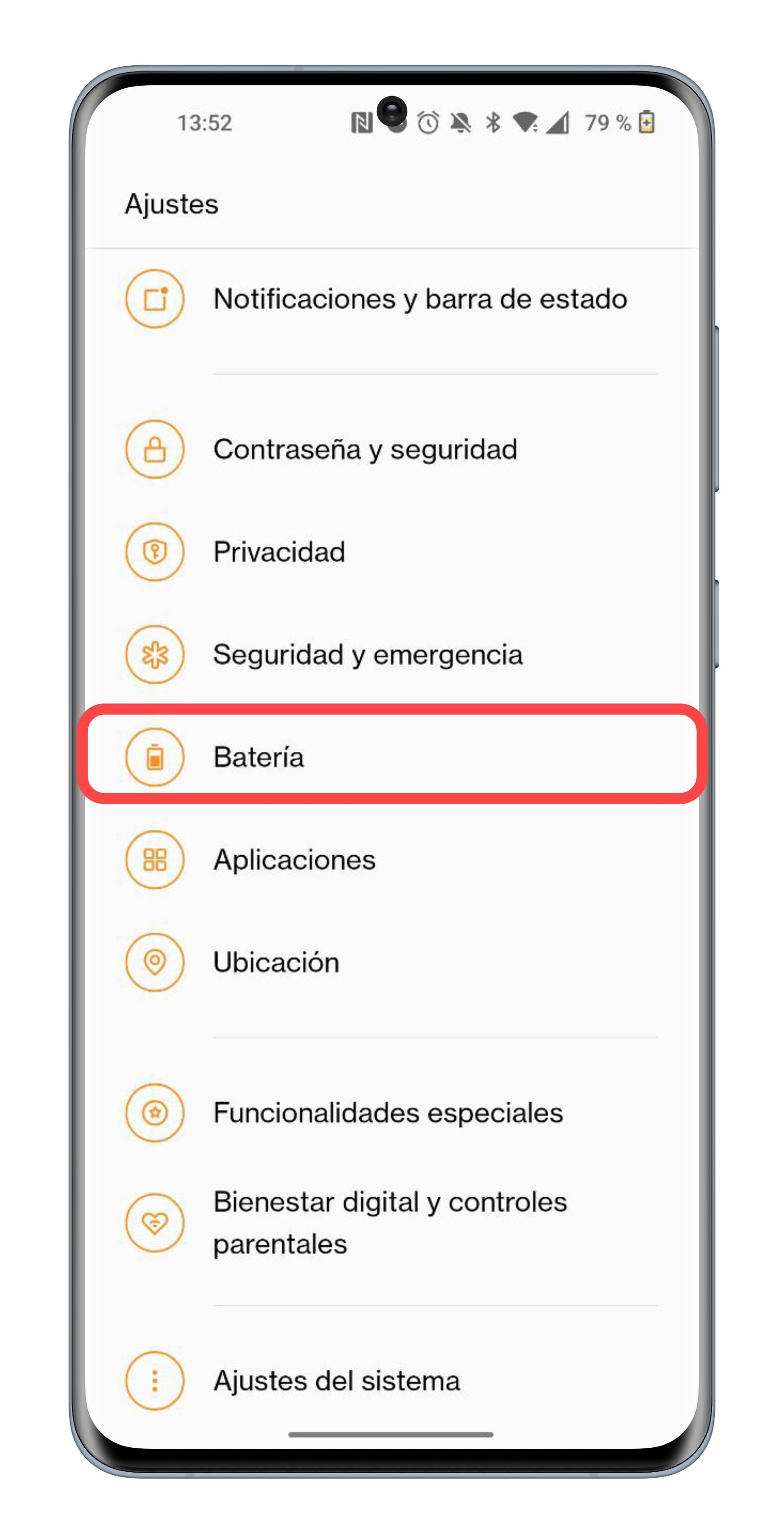Open the Batería settings

click(x=258, y=757)
